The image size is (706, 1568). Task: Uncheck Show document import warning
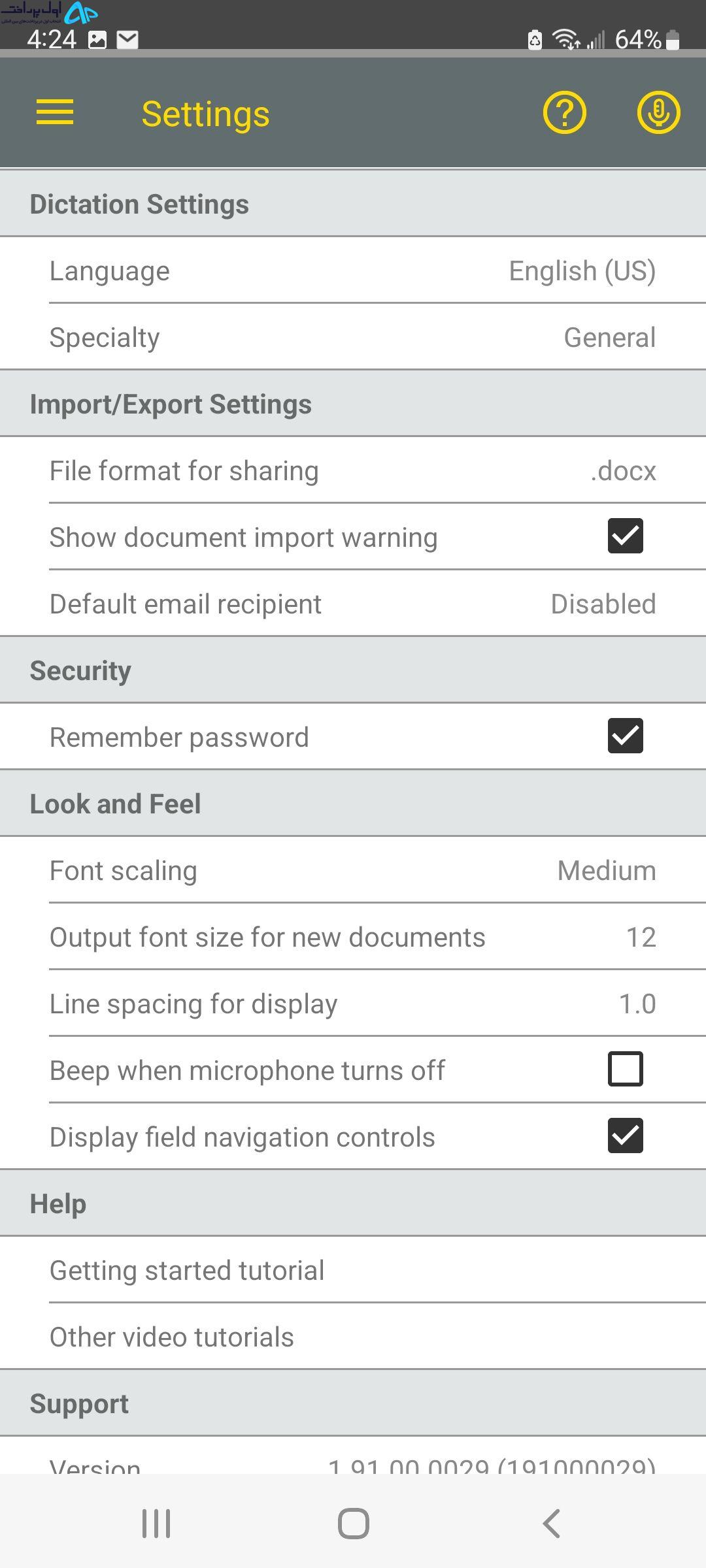coord(626,536)
